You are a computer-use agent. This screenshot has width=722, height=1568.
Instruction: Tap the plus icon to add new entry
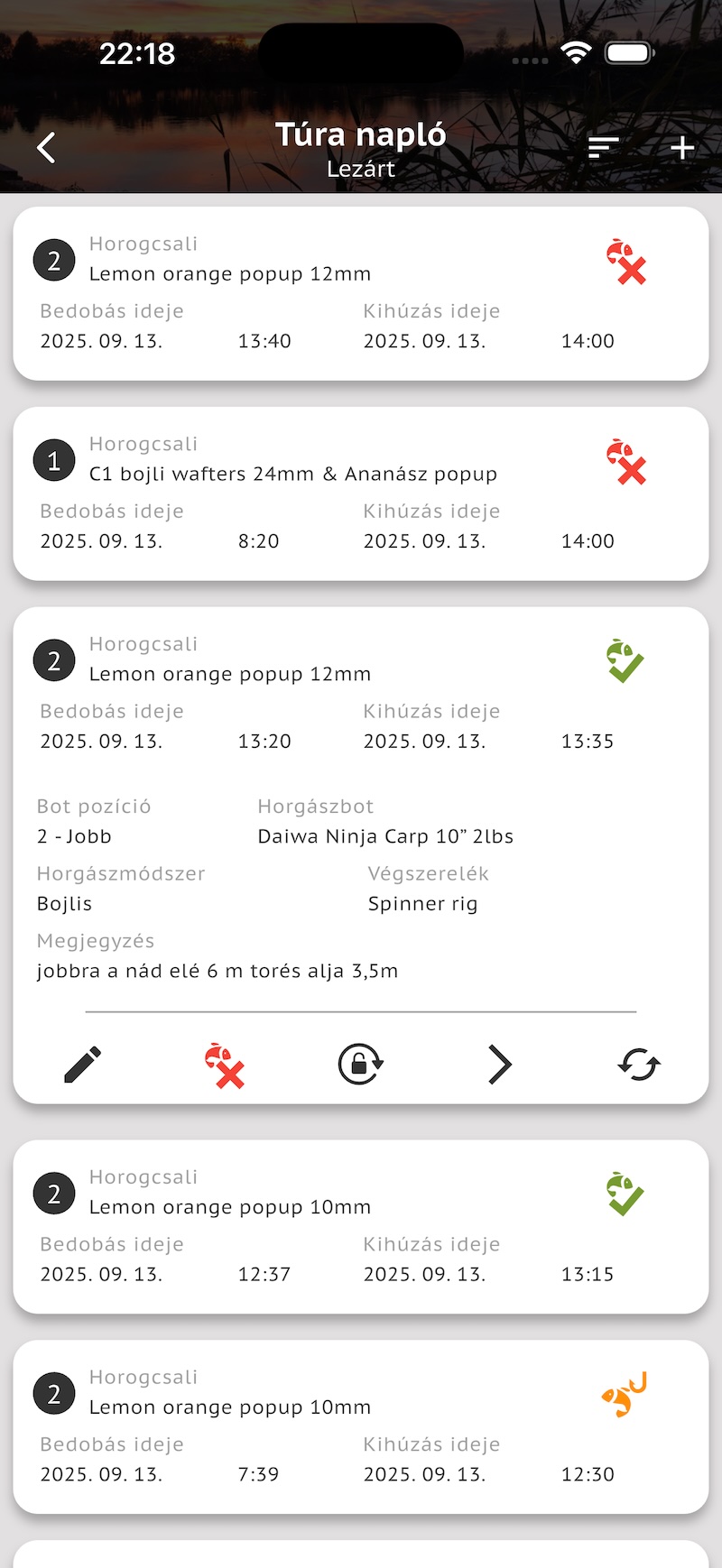[682, 146]
